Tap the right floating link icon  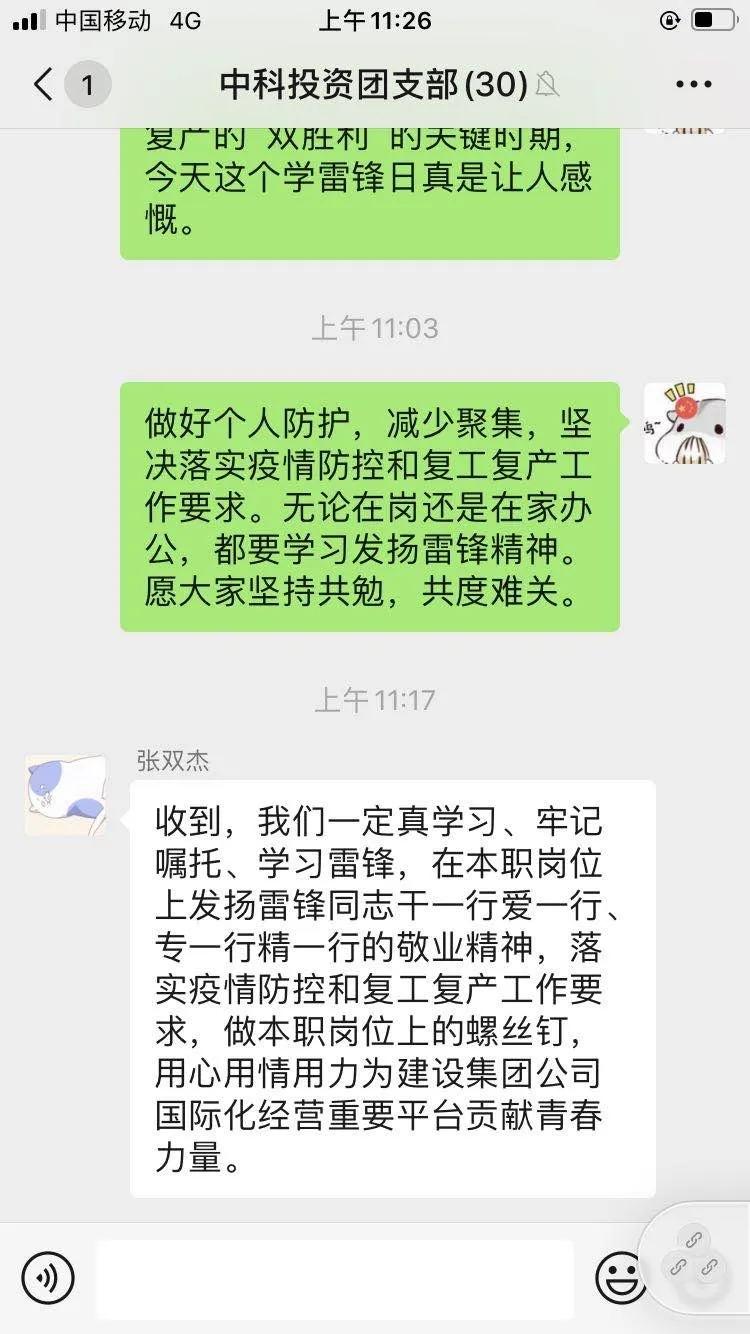coord(709,1268)
